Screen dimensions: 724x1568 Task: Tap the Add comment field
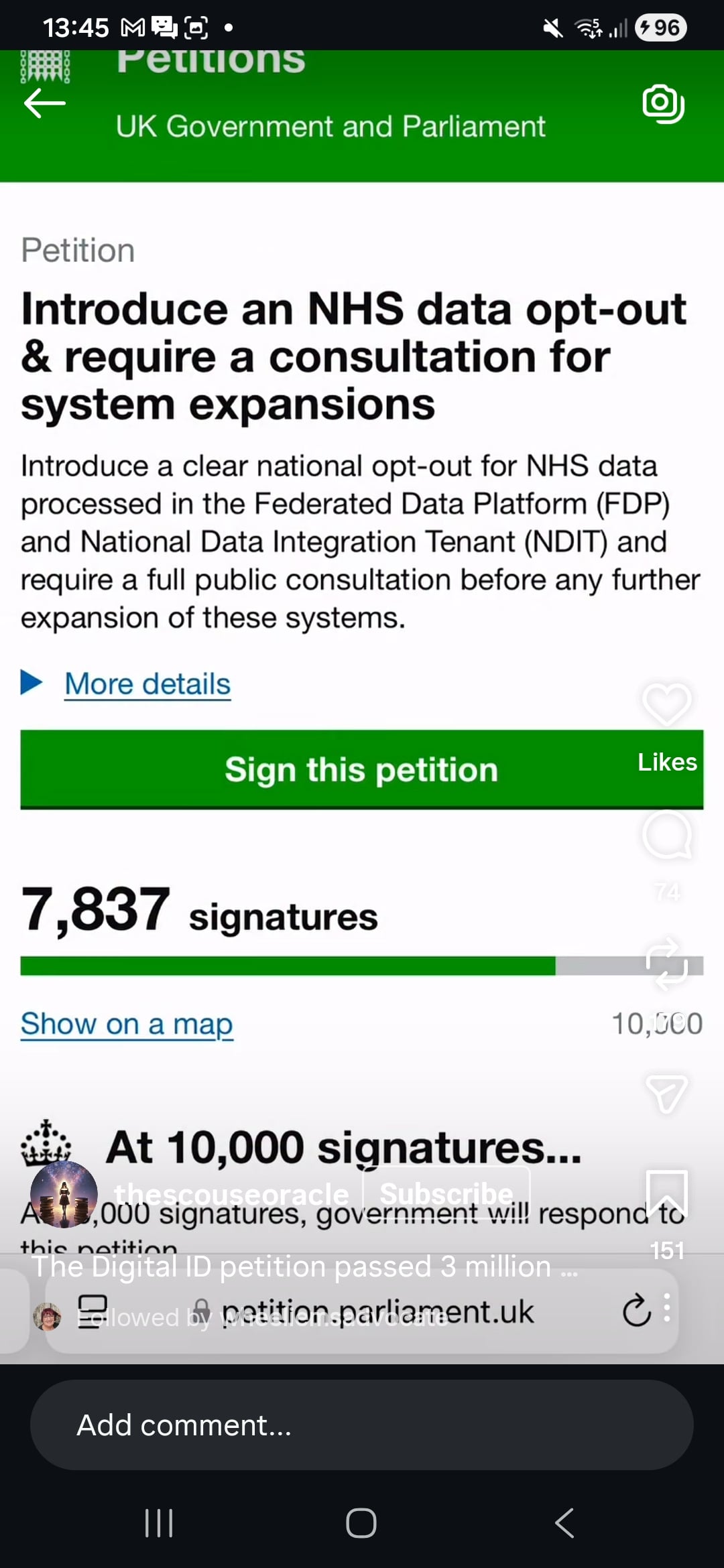[x=362, y=1425]
